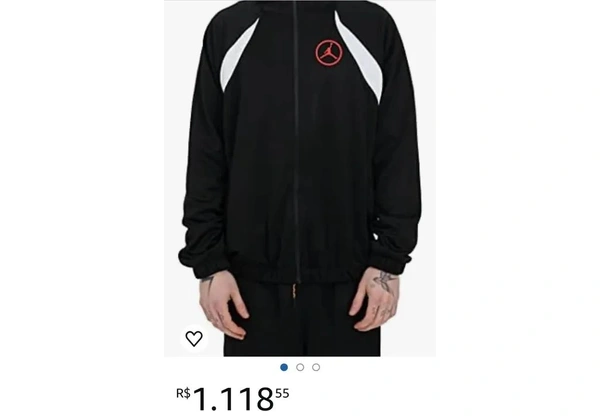This screenshot has height=420, width=600.
Task: Add the jacket to your wishlist
Action: (194, 338)
